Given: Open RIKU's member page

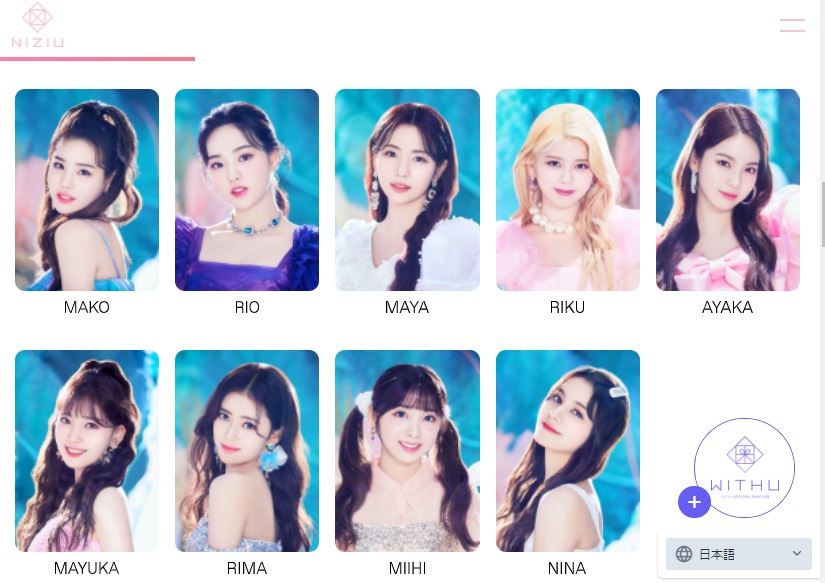Looking at the screenshot, I should [x=567, y=190].
